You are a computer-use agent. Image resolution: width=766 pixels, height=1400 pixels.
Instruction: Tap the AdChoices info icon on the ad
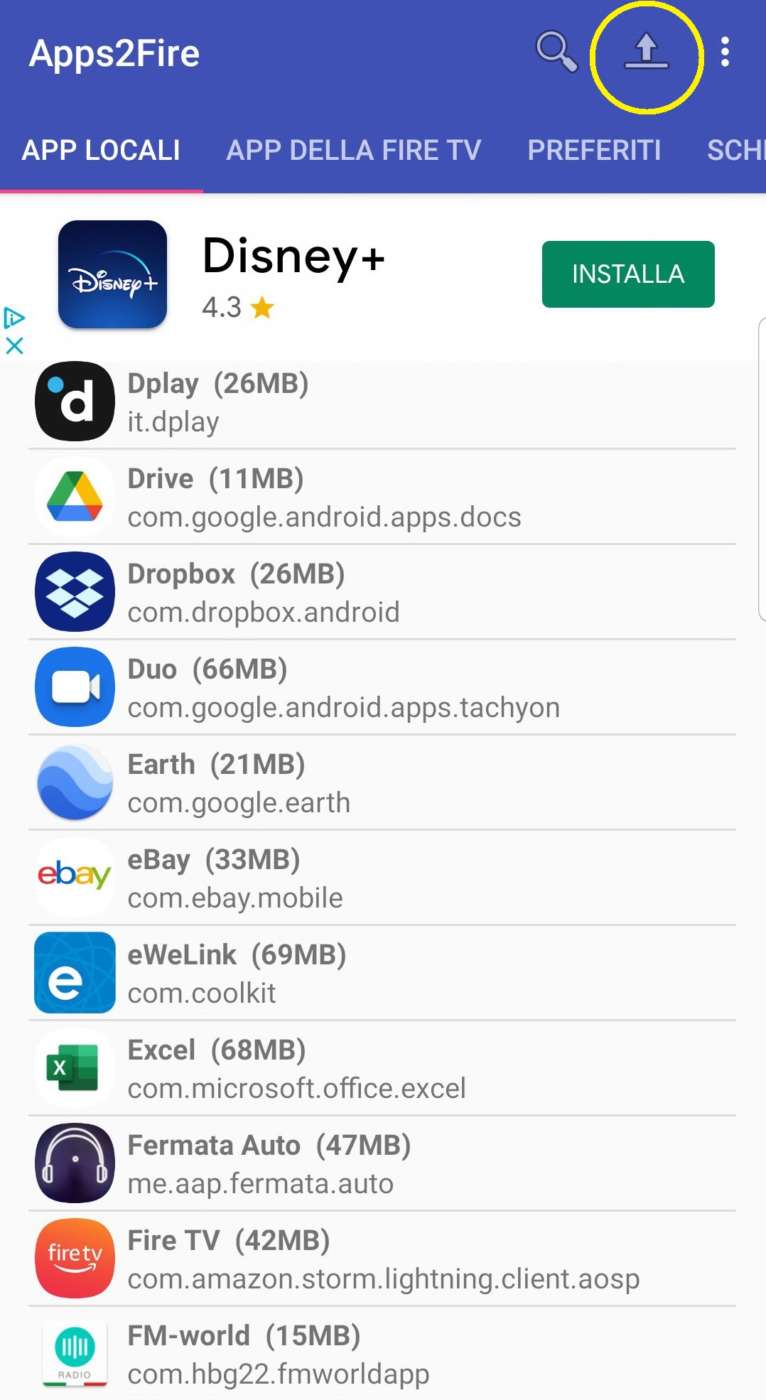[x=14, y=318]
